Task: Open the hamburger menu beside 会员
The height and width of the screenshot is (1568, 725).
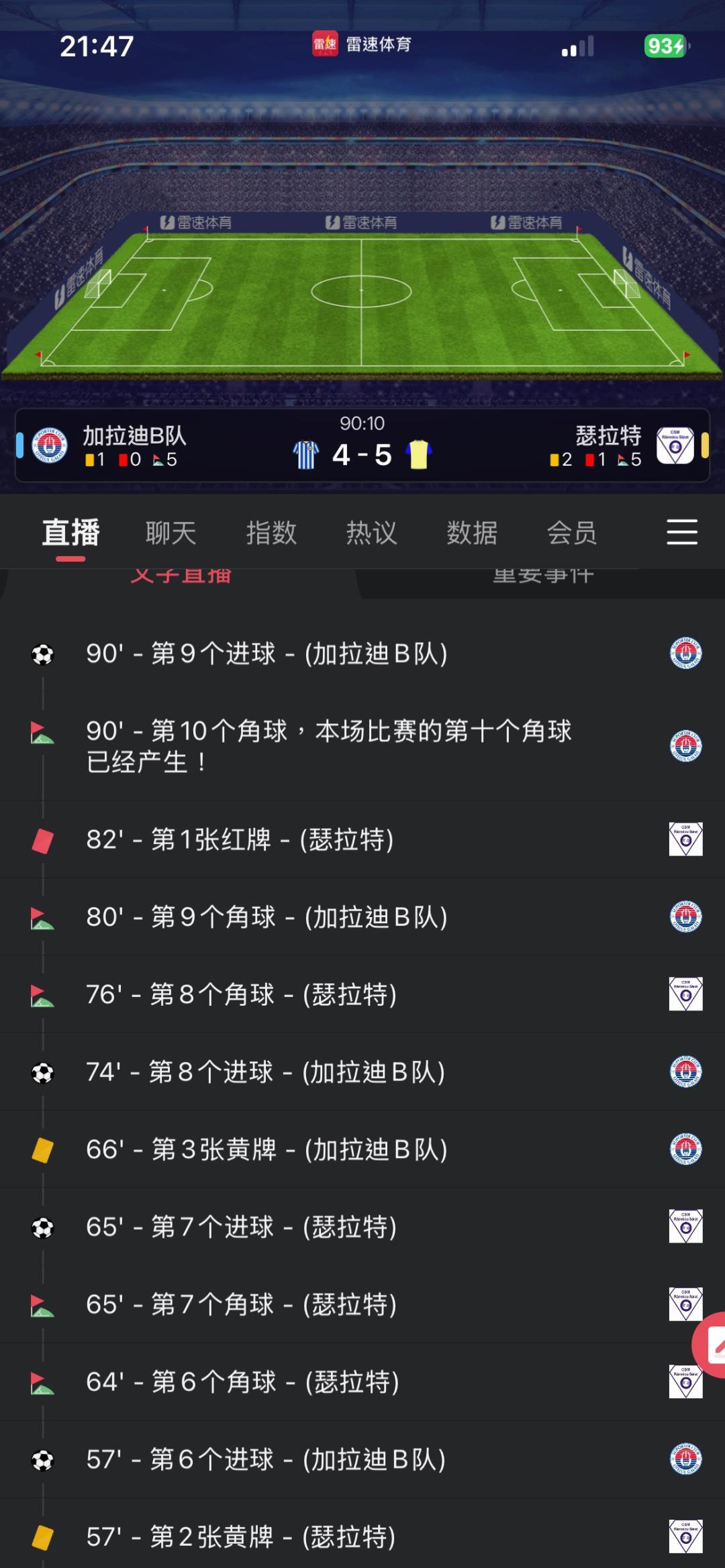Action: point(681,532)
